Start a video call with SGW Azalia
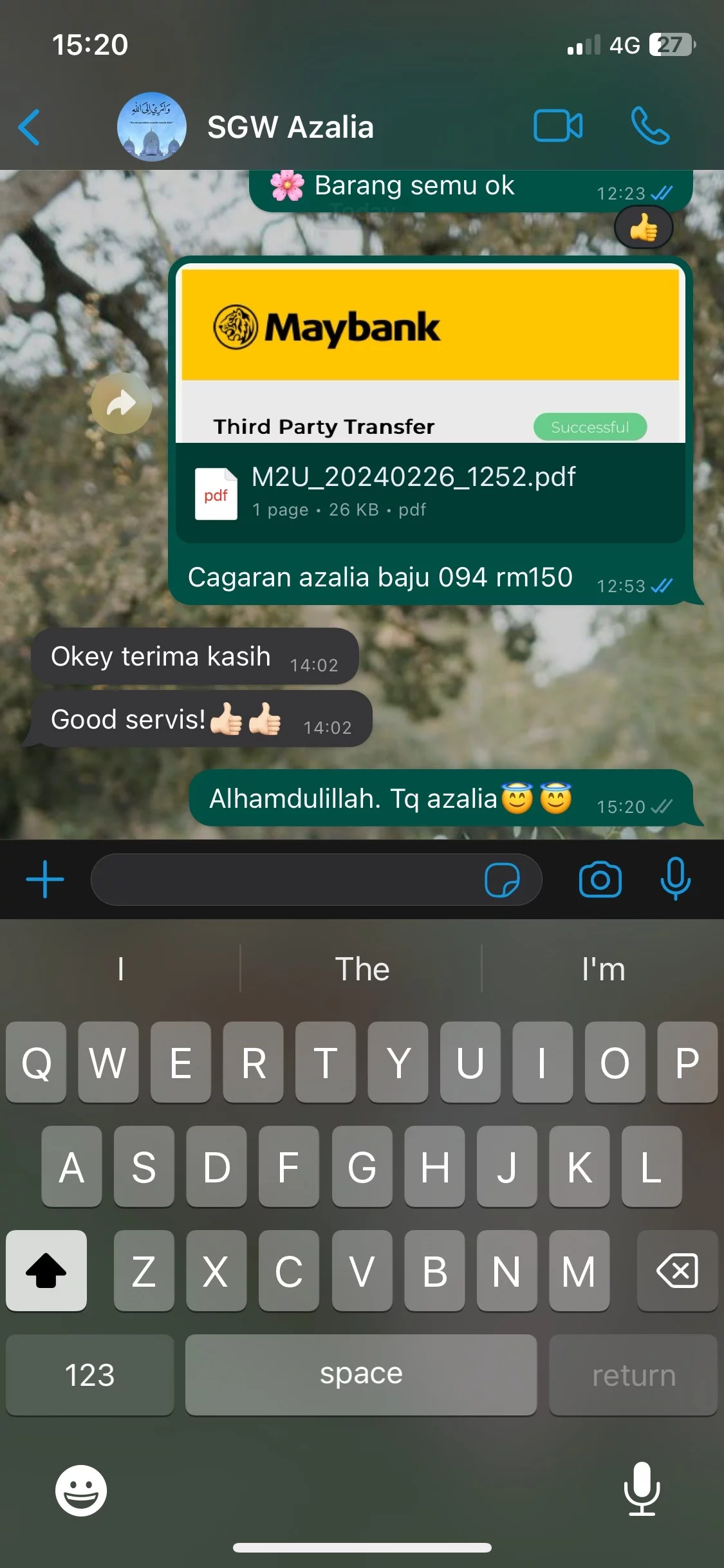 point(557,126)
